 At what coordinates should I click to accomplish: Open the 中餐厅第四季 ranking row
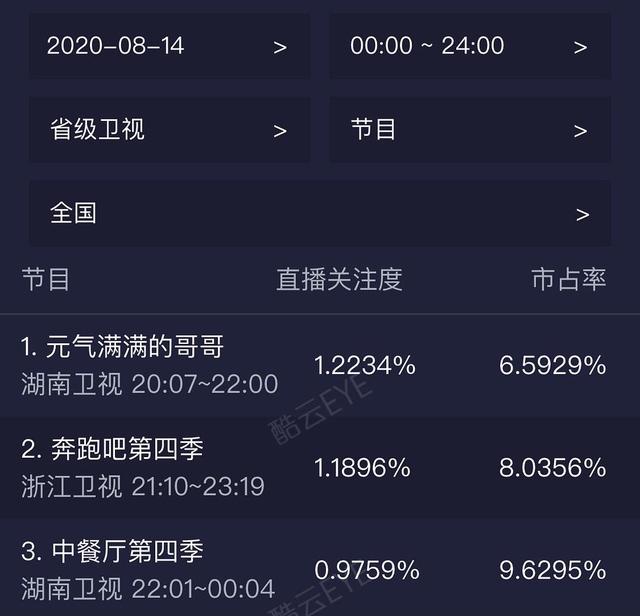click(x=319, y=569)
